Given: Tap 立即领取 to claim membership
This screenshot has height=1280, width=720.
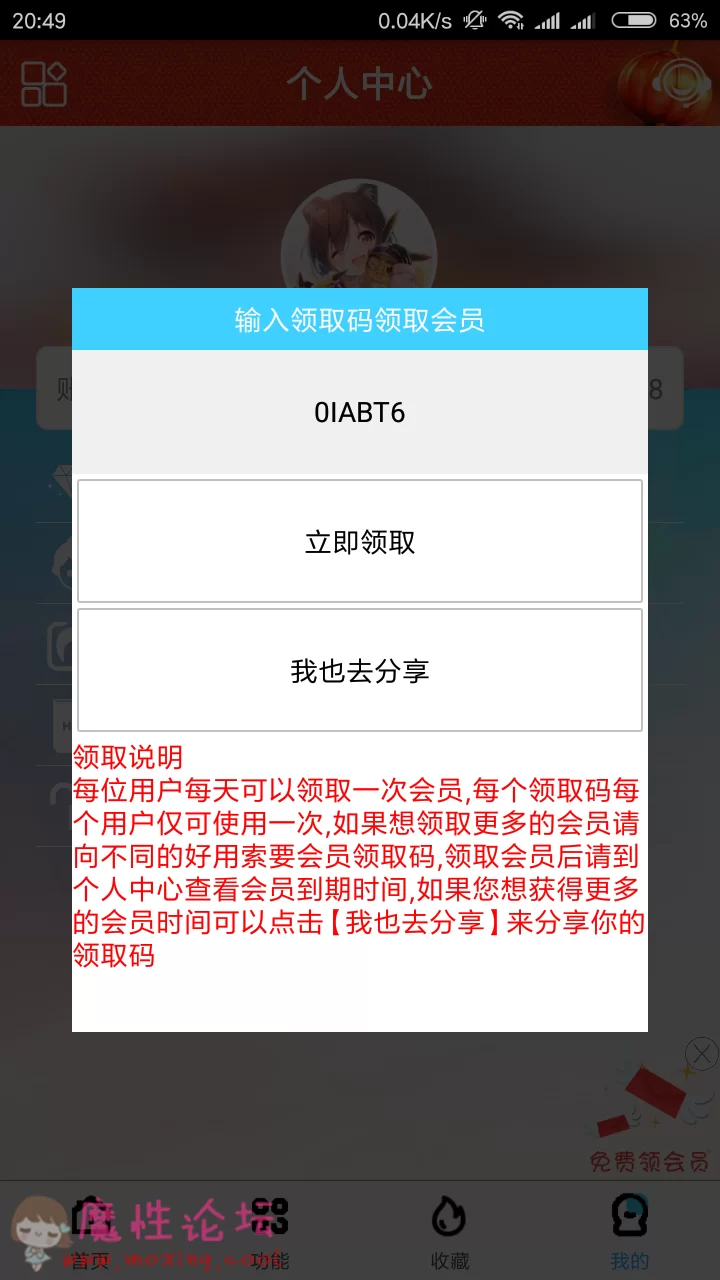Looking at the screenshot, I should (360, 541).
